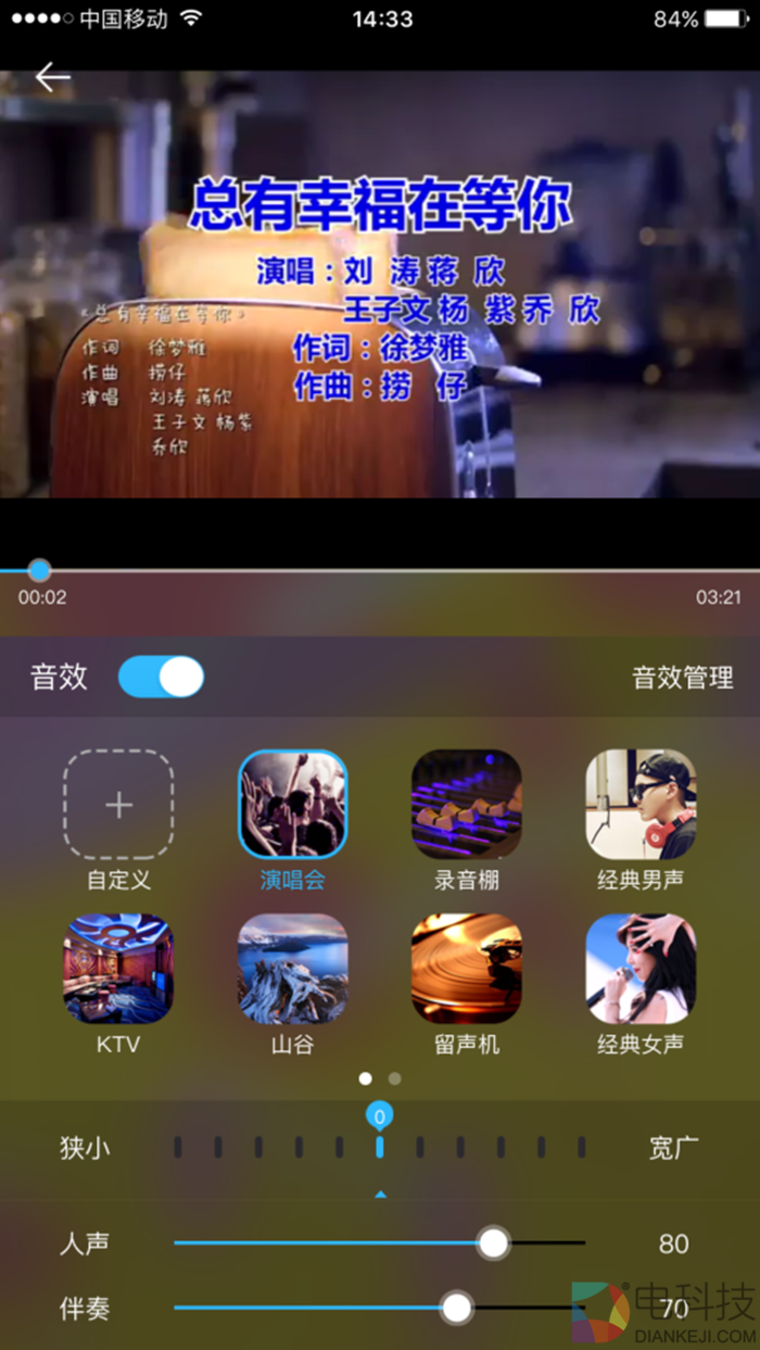Toggle the 音效 sound effect switch

tap(161, 677)
